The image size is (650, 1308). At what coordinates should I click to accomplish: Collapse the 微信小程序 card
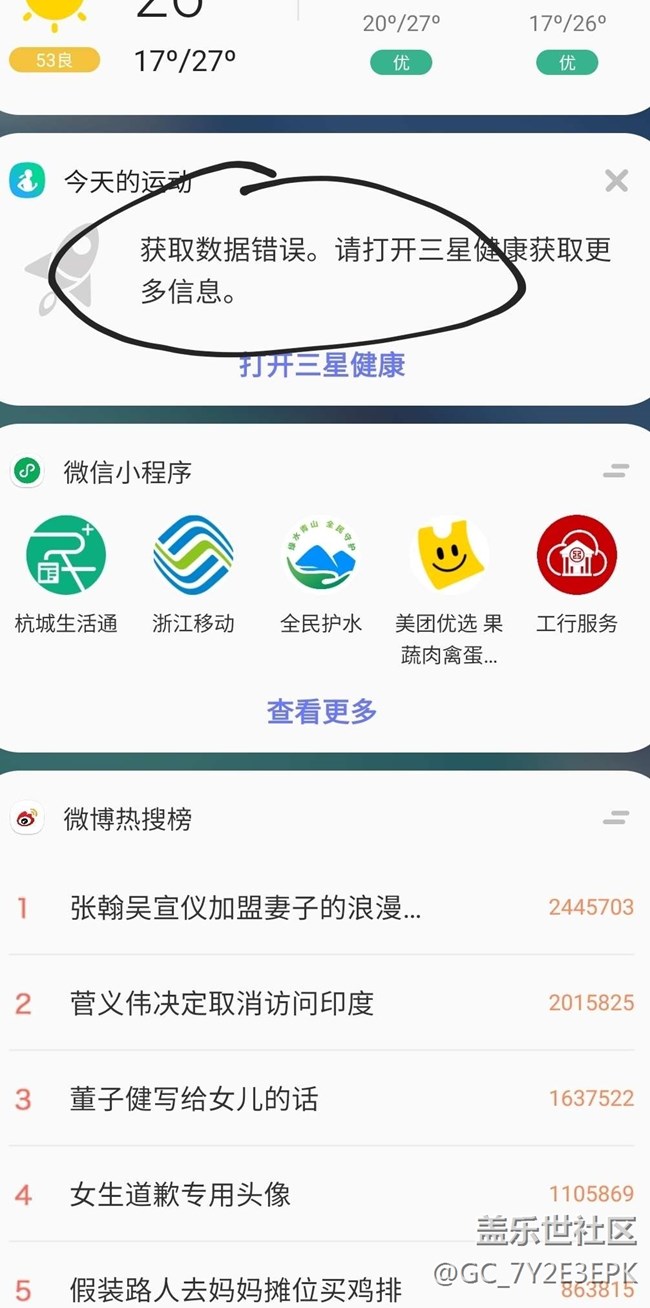click(x=616, y=471)
